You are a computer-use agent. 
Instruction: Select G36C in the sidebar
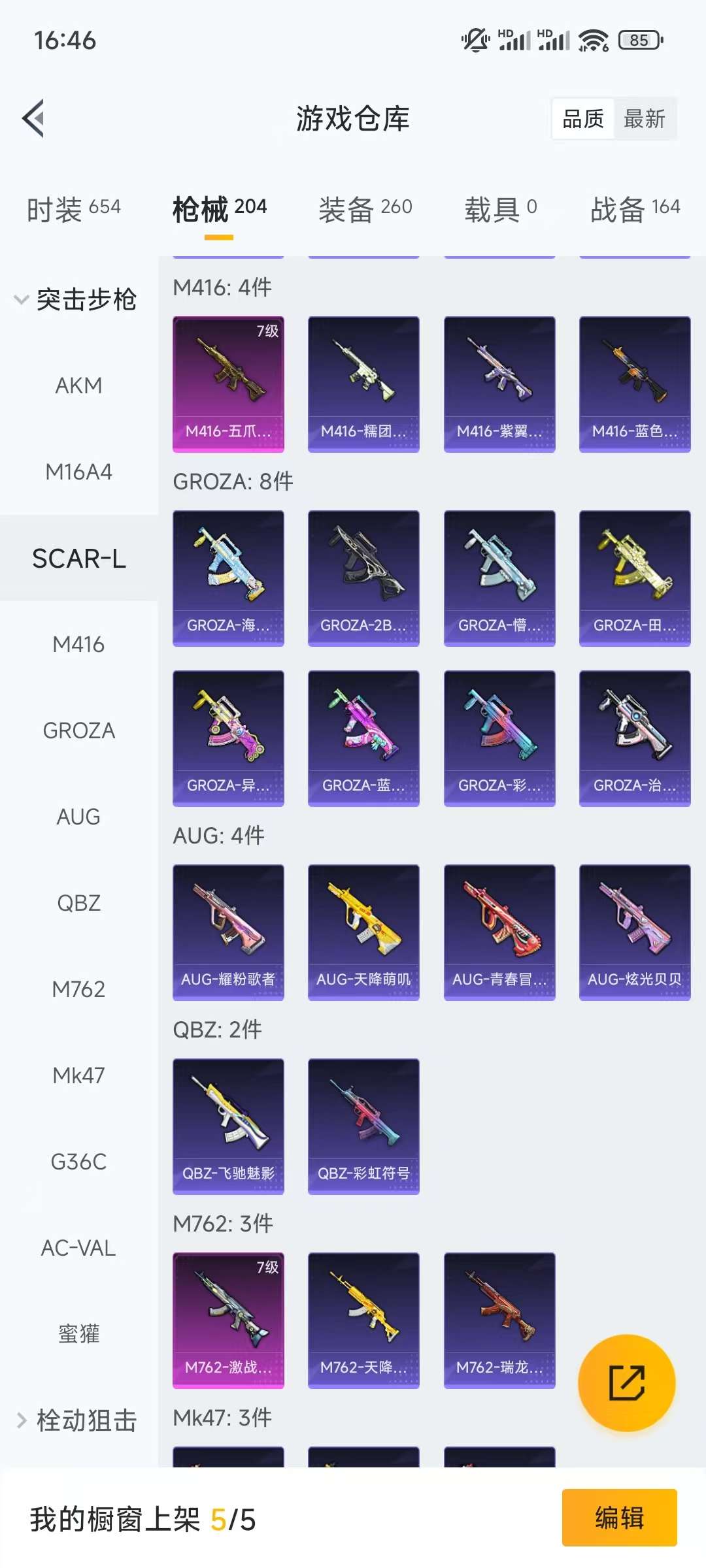point(78,1162)
